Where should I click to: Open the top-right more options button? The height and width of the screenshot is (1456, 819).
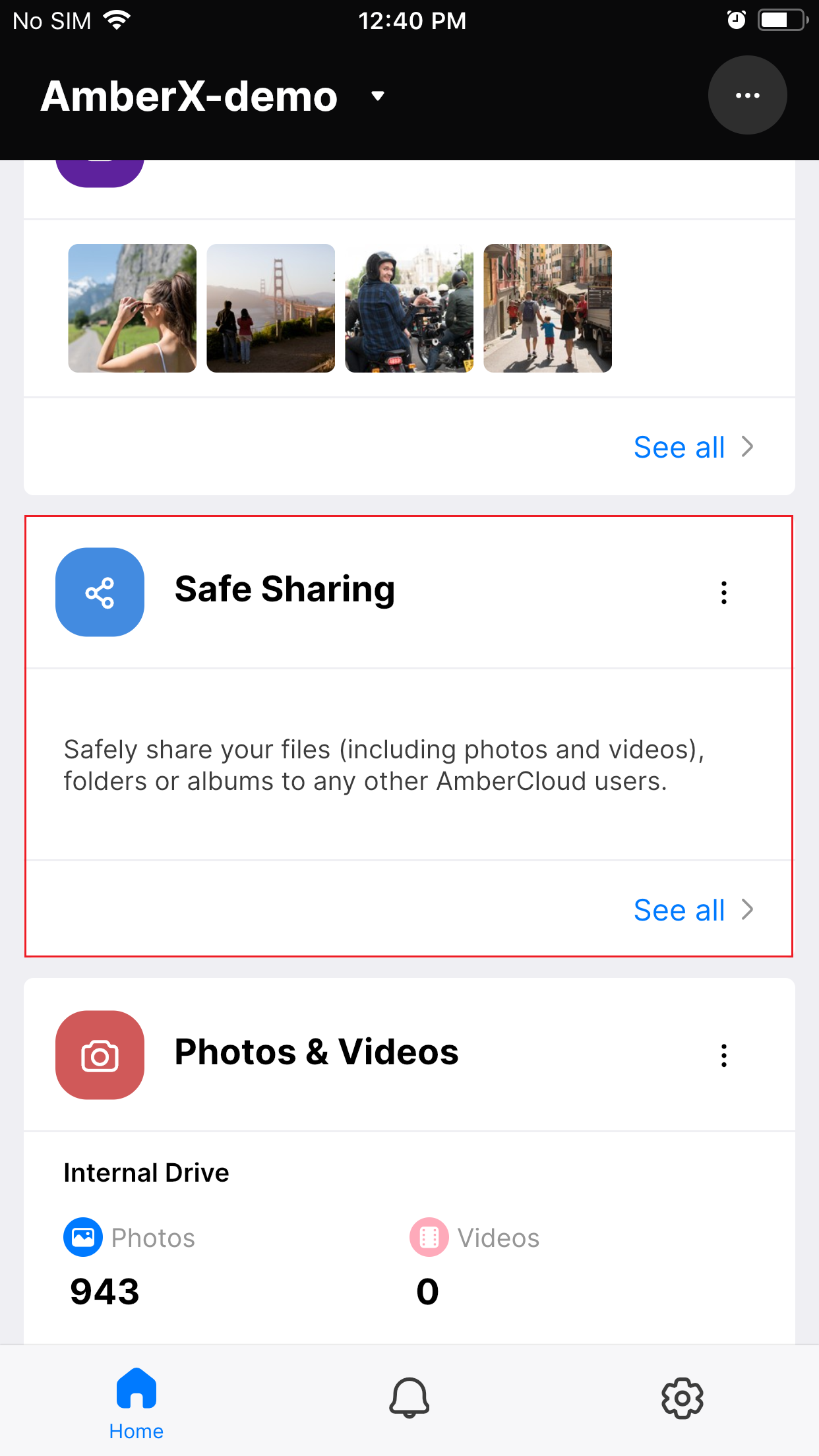pyautogui.click(x=747, y=95)
